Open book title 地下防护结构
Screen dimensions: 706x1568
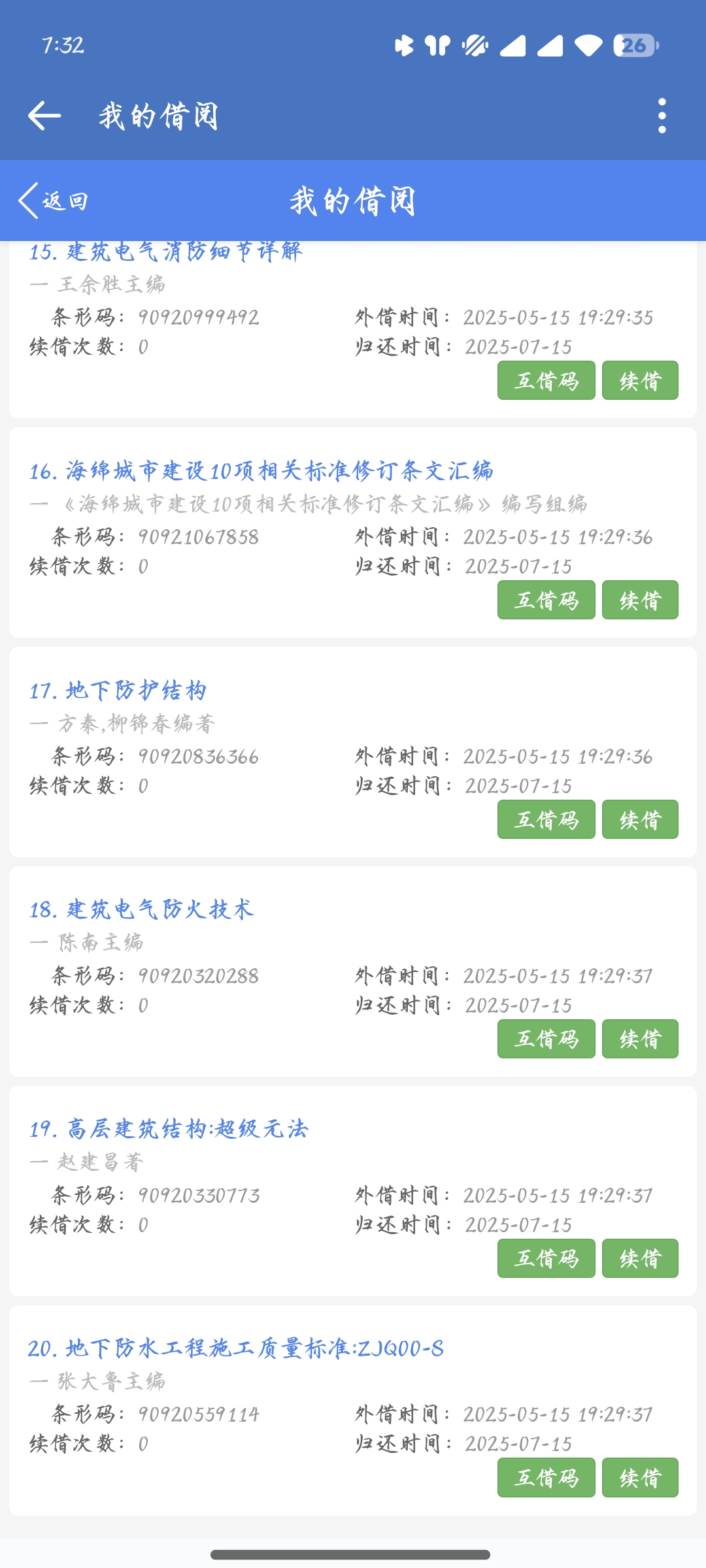click(118, 691)
